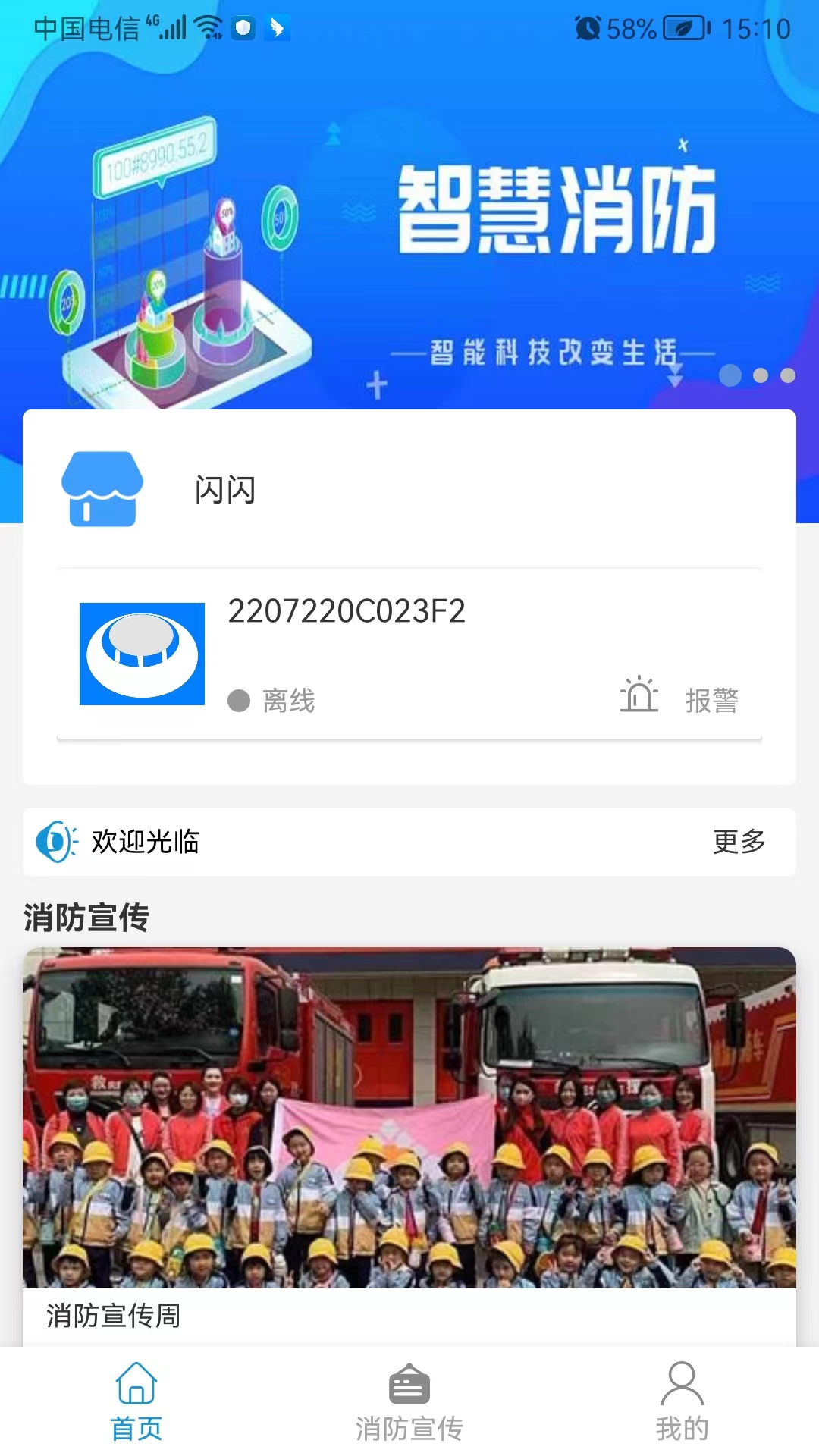Image resolution: width=819 pixels, height=1456 pixels.
Task: Open the 我的 profile tab
Action: point(682,1401)
